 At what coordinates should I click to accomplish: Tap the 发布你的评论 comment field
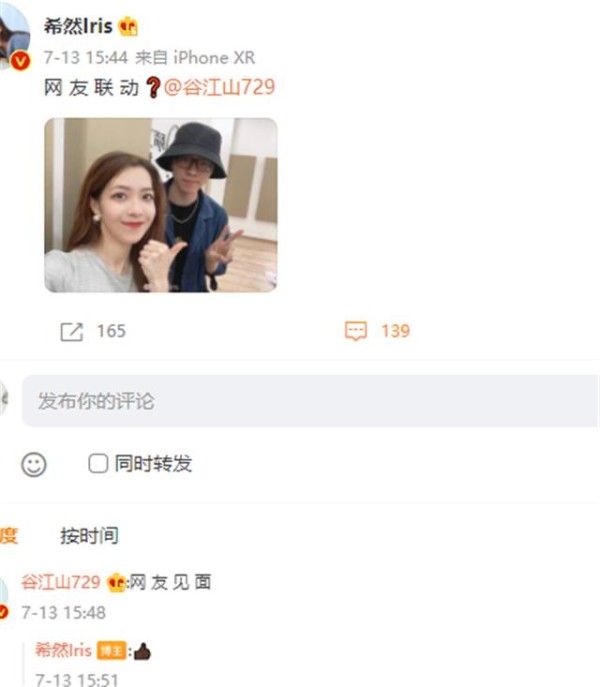(x=300, y=401)
